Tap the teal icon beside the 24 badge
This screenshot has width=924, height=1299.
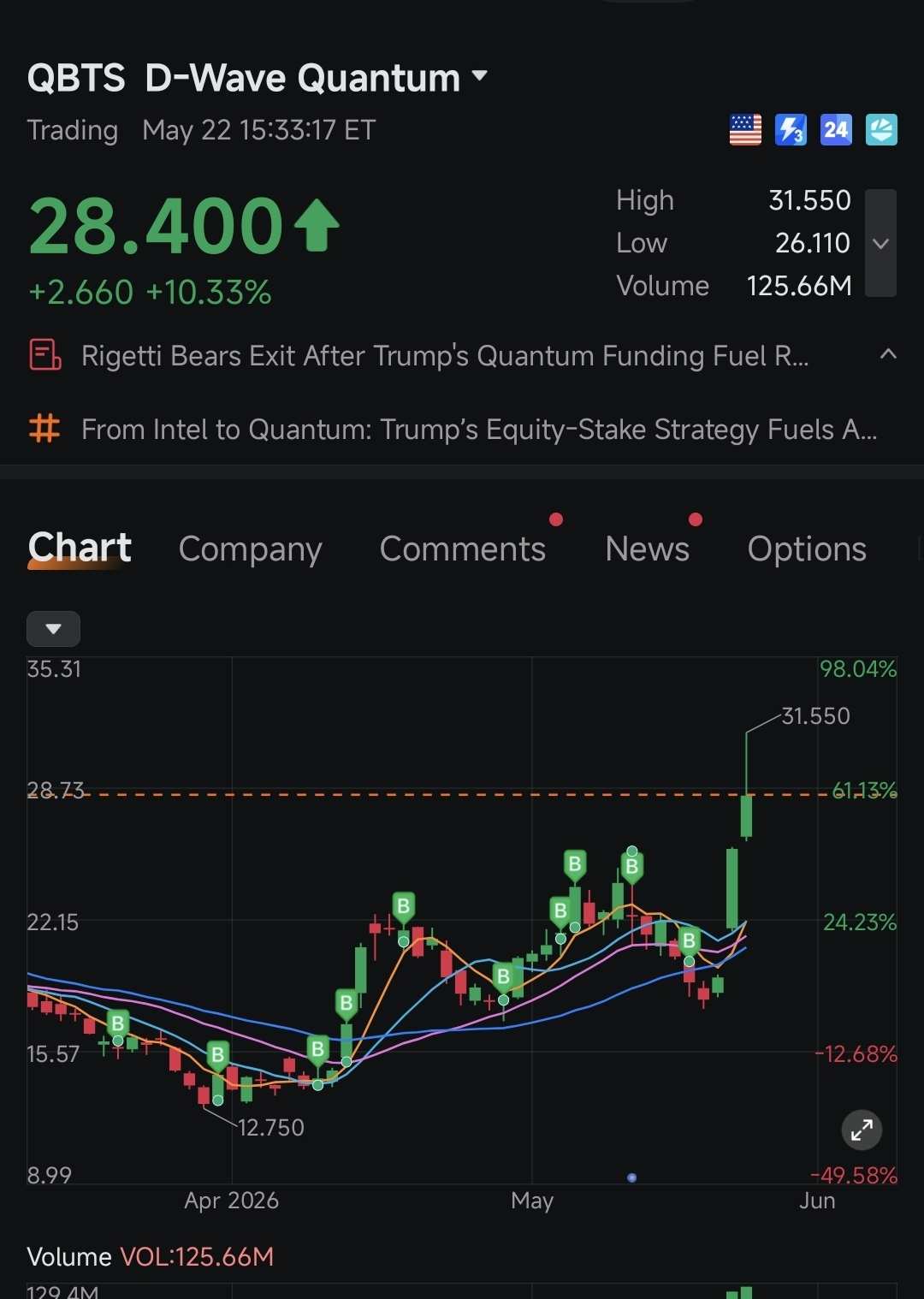pos(881,130)
